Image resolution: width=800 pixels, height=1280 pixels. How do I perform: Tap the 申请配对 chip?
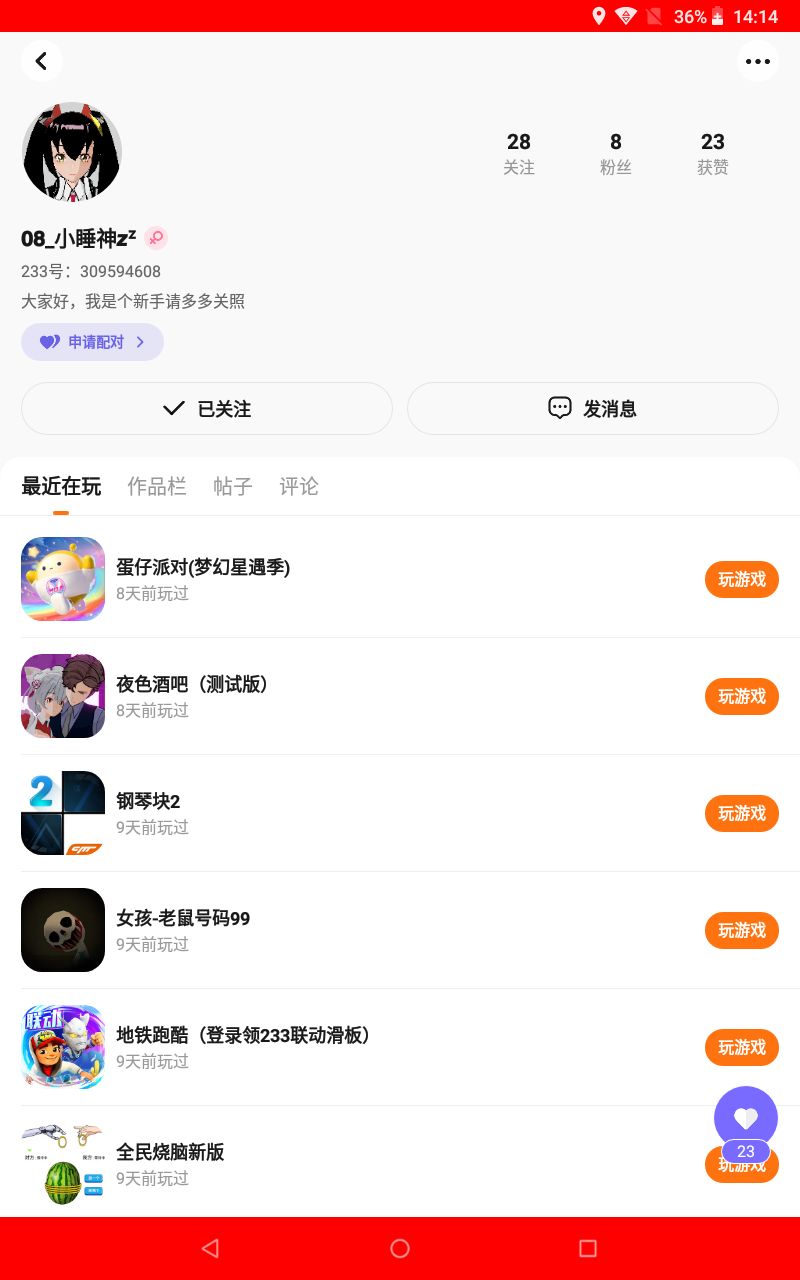tap(92, 342)
